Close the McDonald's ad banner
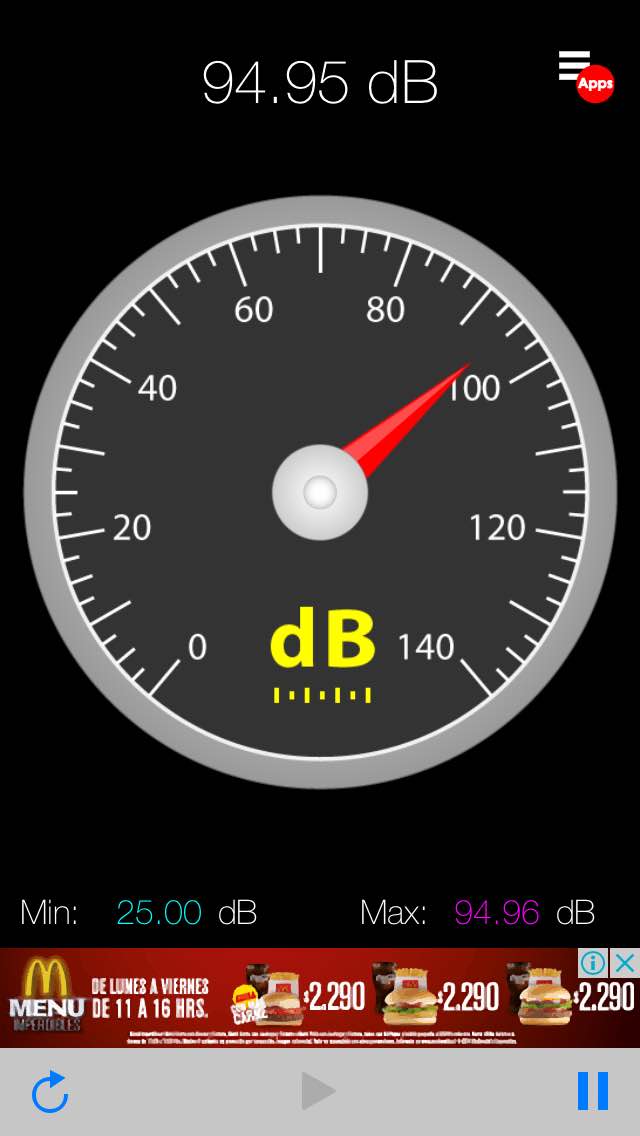Screen dimensions: 640x1136 tap(625, 963)
